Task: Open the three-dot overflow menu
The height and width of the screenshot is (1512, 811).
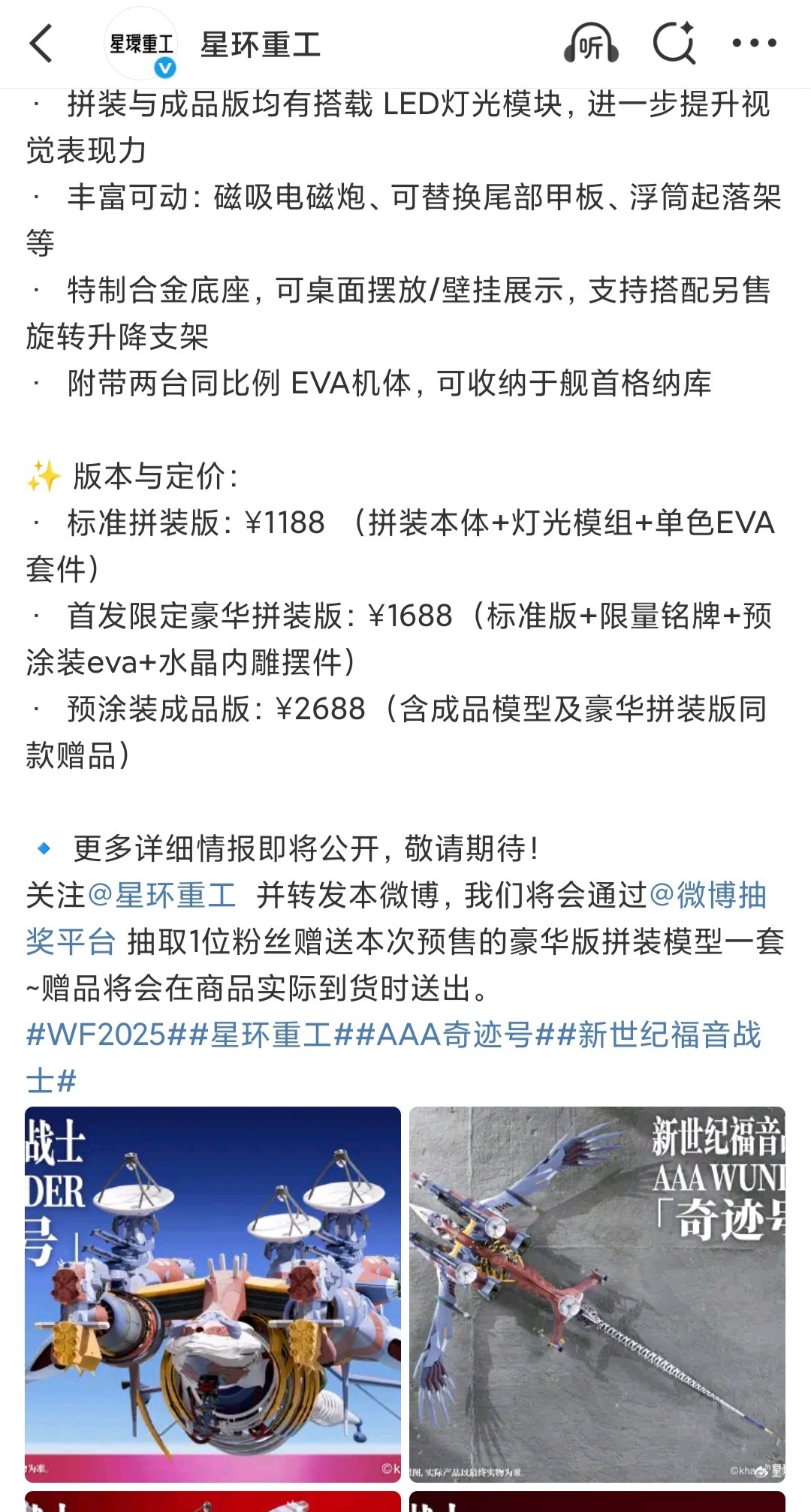Action: tap(754, 44)
